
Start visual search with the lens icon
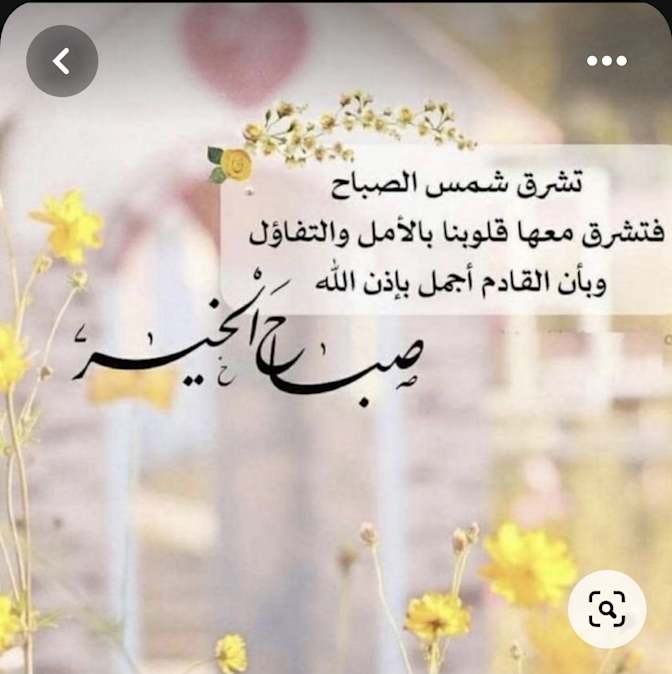pyautogui.click(x=607, y=608)
